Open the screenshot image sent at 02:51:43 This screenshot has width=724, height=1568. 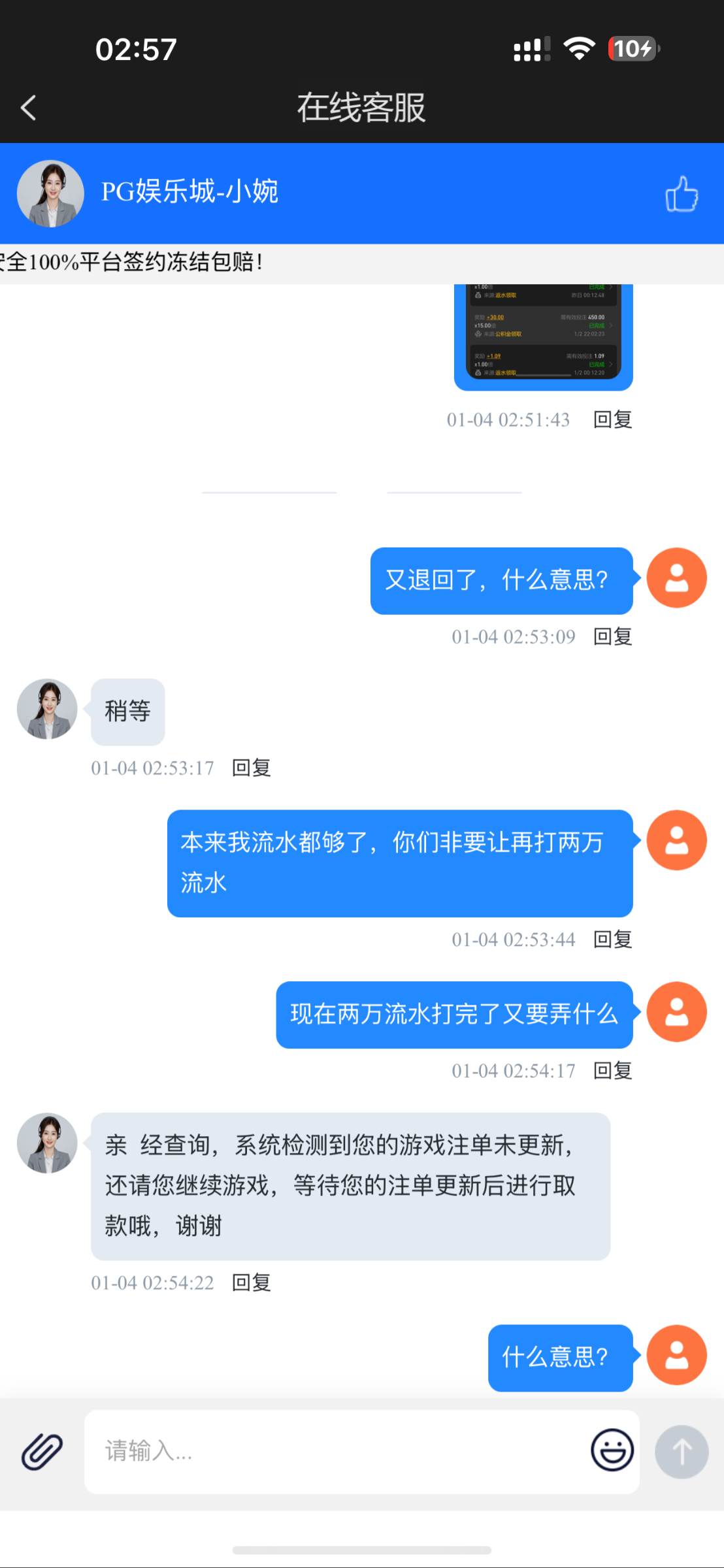click(x=543, y=335)
